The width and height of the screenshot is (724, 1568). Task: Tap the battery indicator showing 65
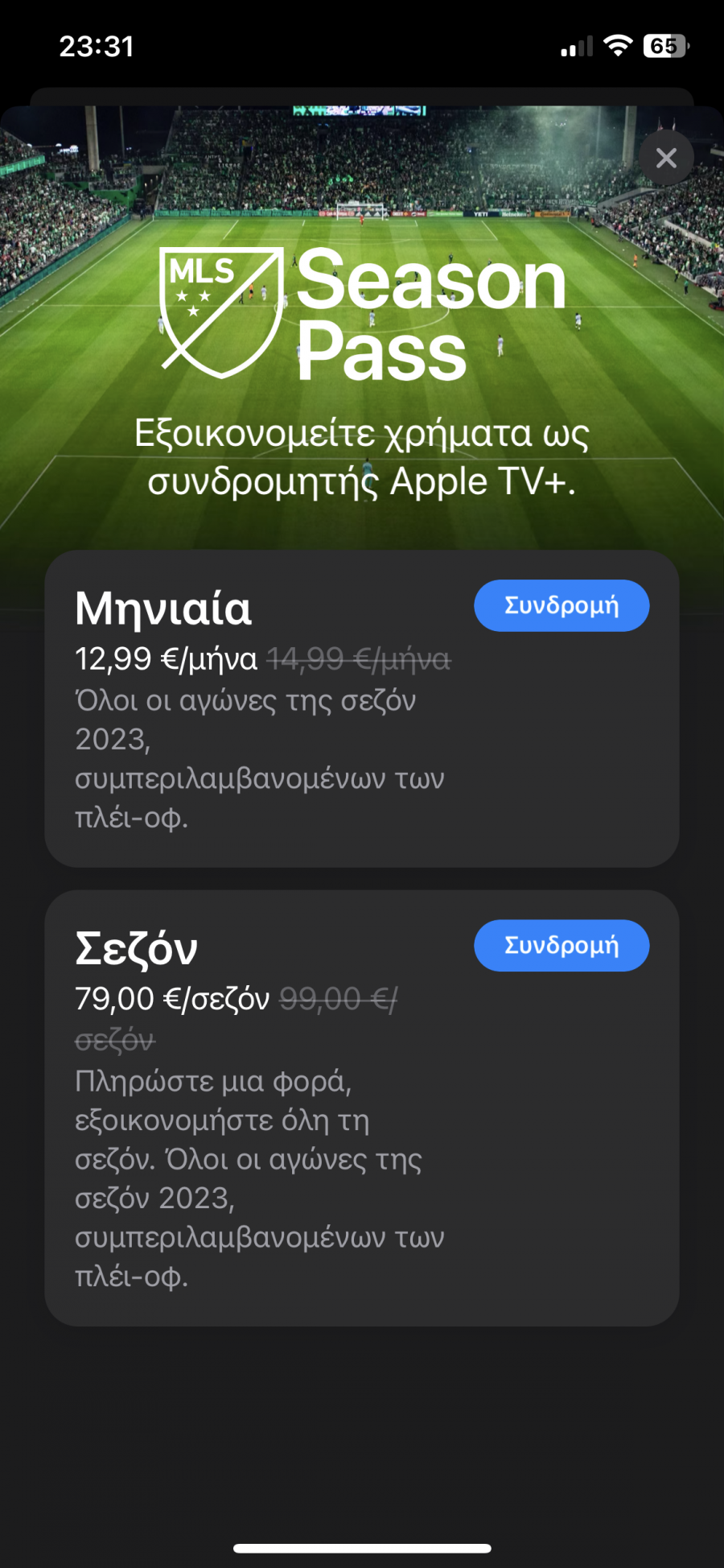click(666, 46)
